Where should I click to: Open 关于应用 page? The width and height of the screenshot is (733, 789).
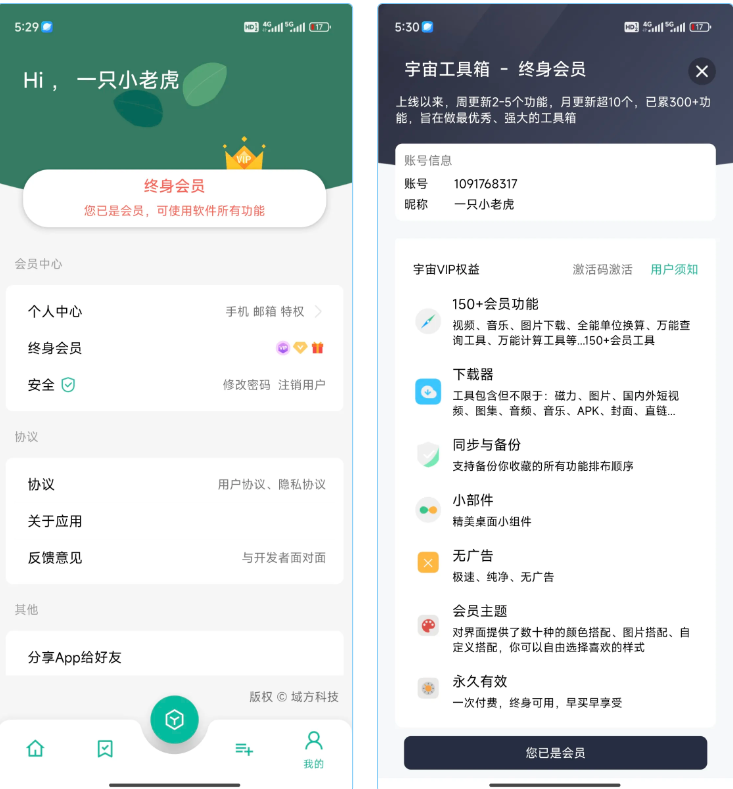tap(174, 521)
